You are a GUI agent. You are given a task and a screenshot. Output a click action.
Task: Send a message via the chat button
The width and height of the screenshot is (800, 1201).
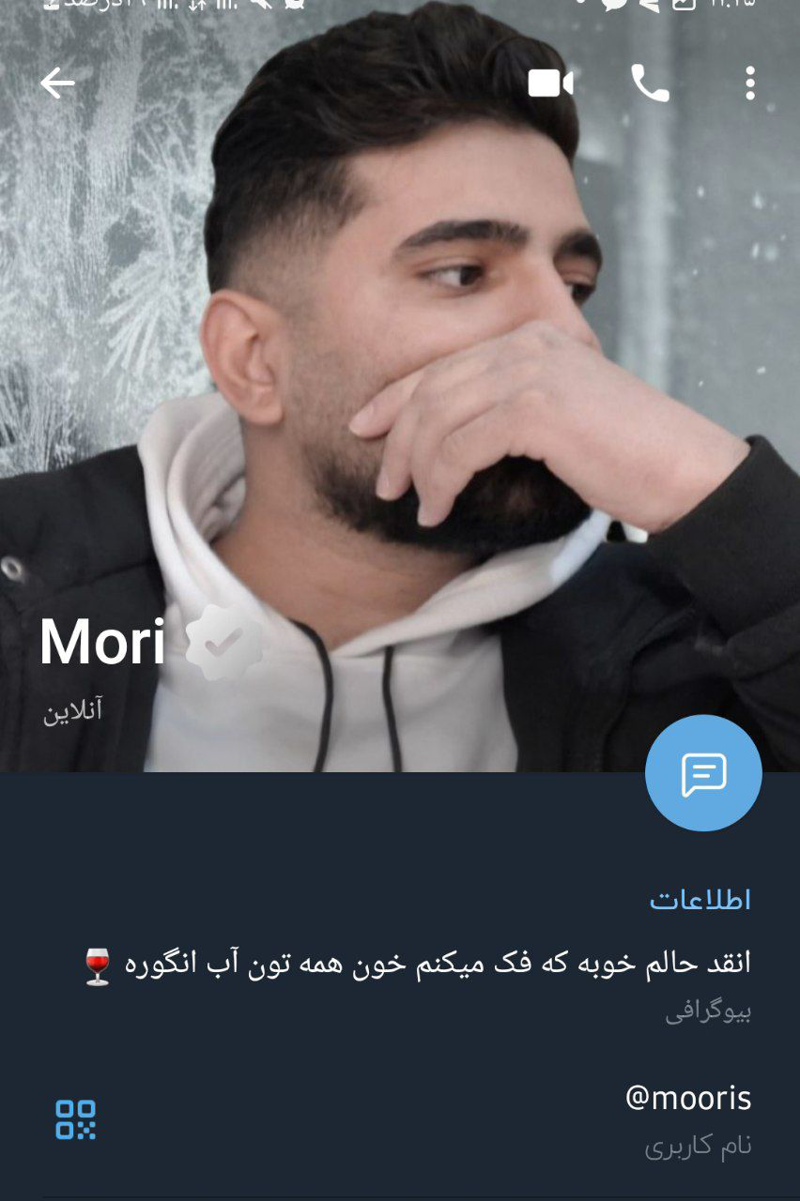703,773
